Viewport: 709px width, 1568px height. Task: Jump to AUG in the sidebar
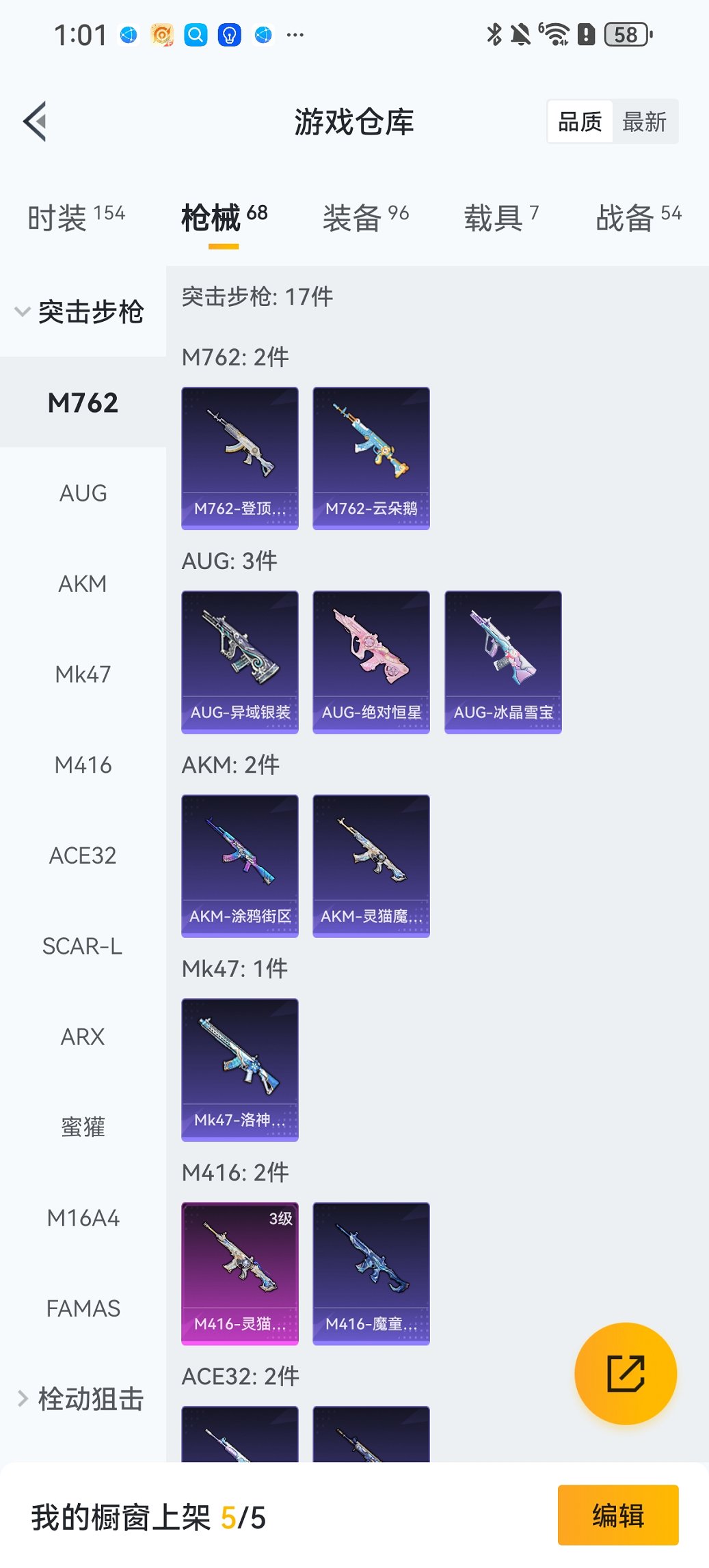click(83, 493)
